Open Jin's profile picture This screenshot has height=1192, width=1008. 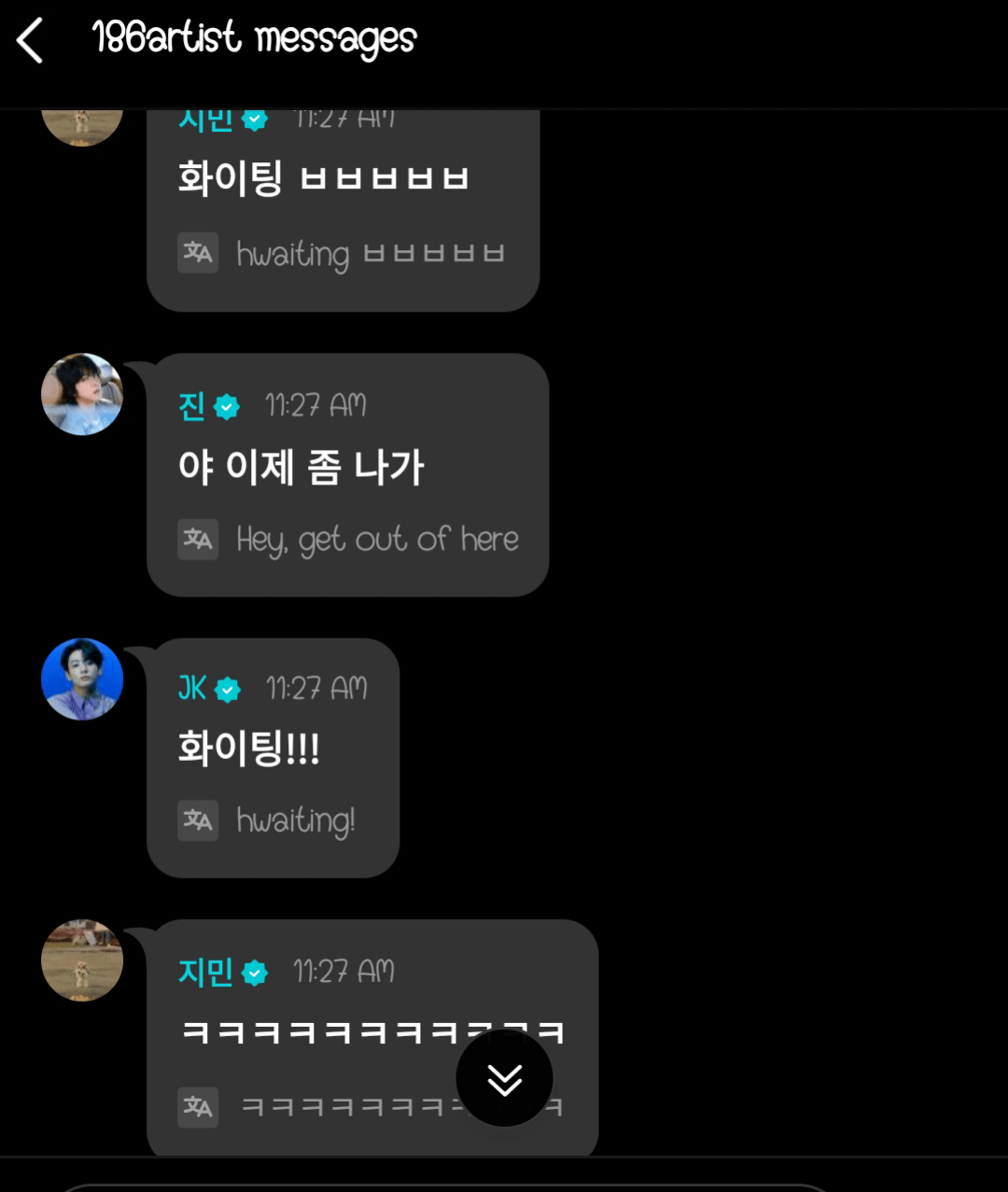[82, 394]
